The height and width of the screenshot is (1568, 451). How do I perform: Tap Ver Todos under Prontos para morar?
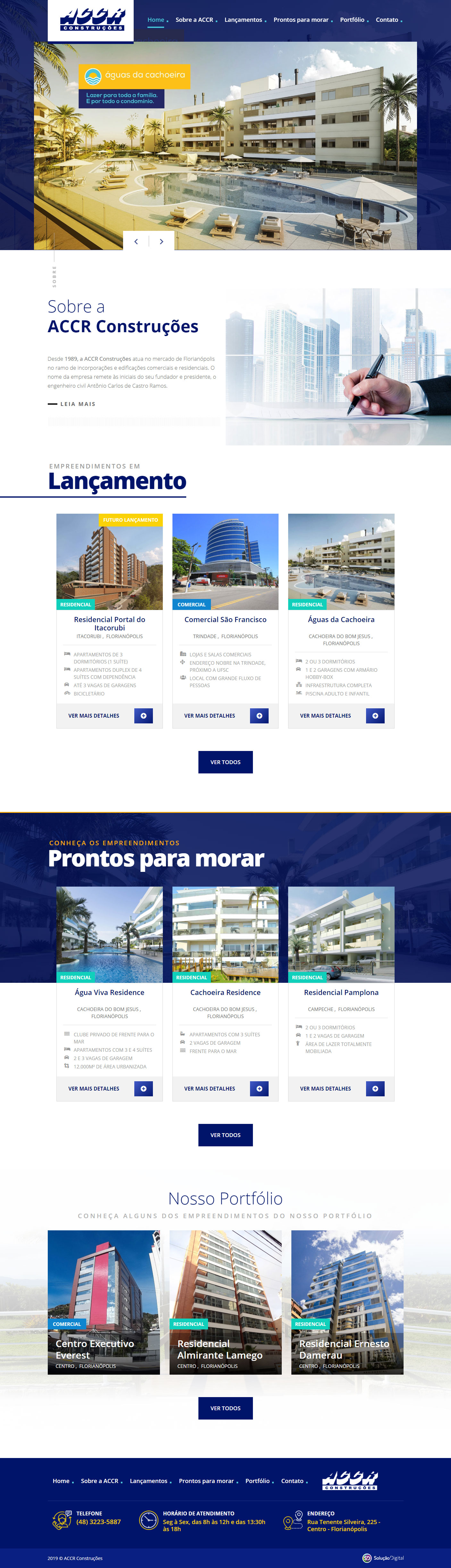(x=225, y=1134)
